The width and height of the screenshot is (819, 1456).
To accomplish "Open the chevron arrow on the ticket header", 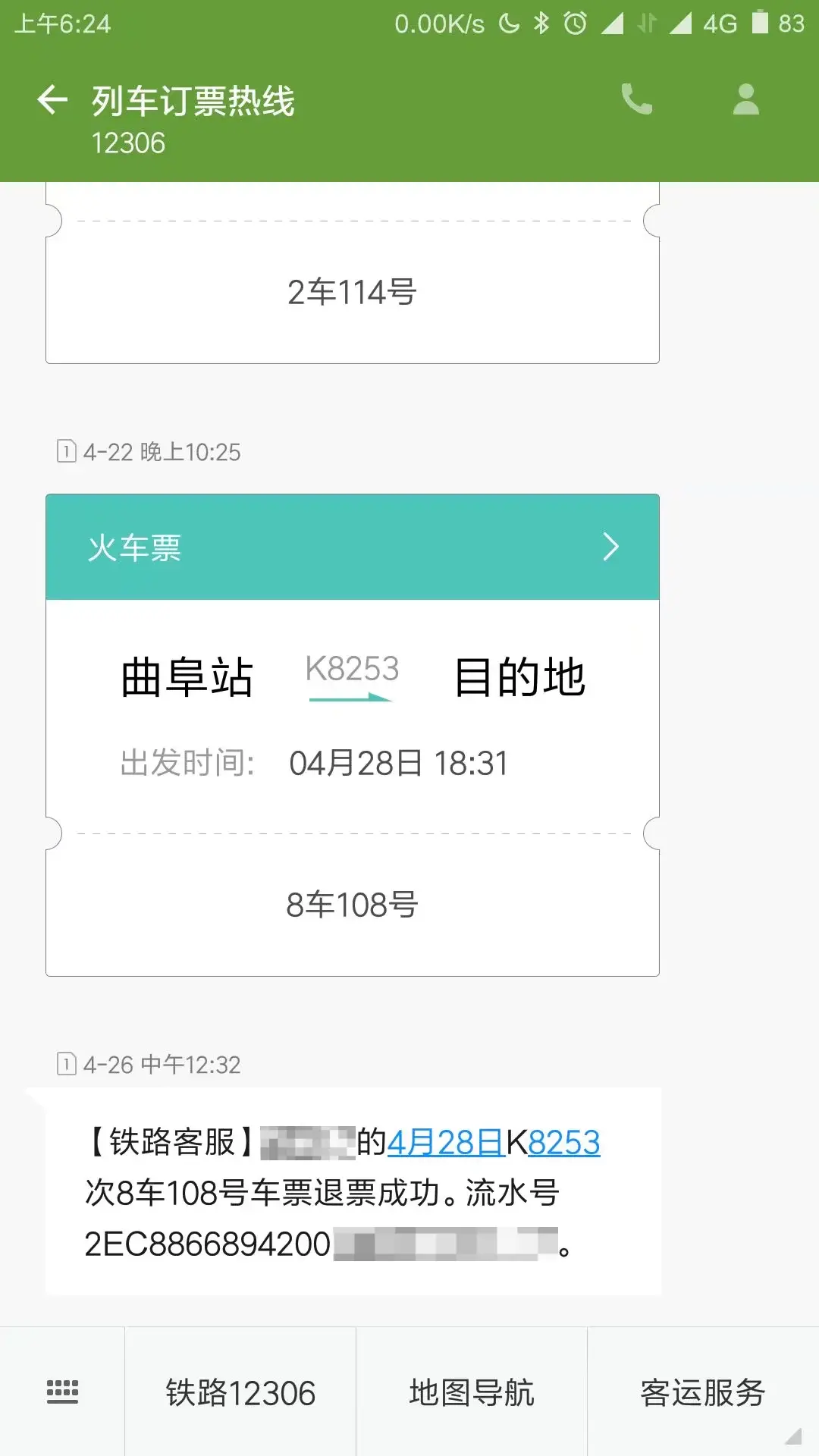I will click(611, 545).
